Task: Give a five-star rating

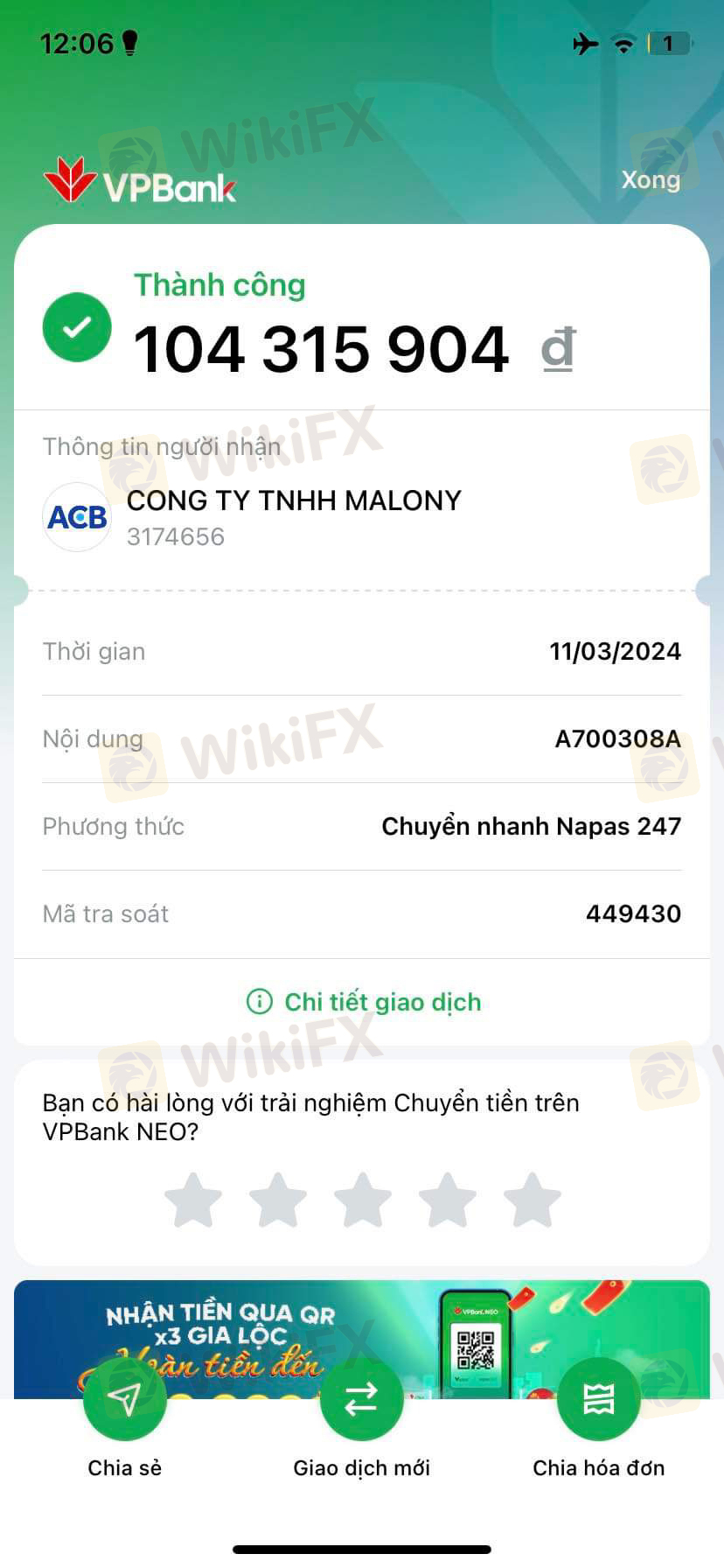Action: click(x=532, y=1200)
